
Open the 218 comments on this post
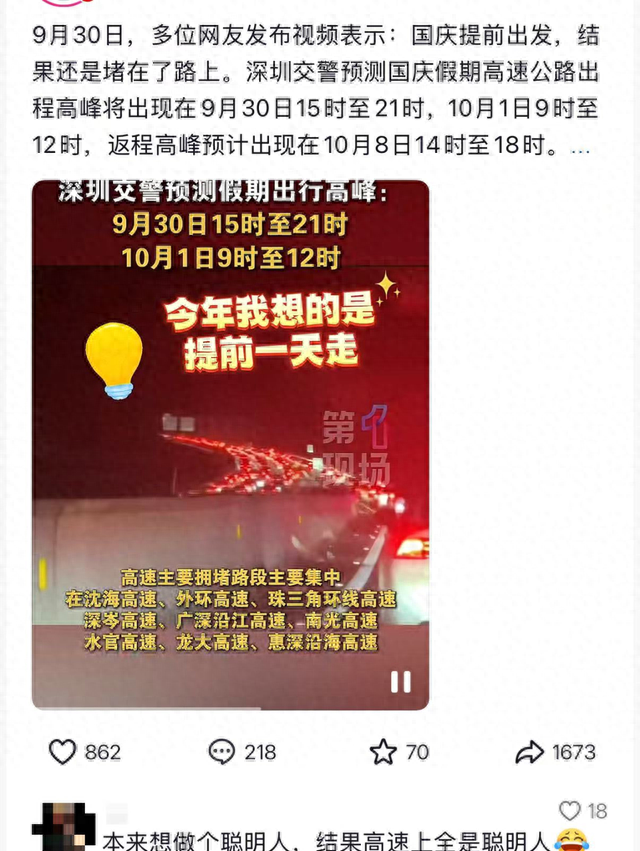click(x=222, y=752)
